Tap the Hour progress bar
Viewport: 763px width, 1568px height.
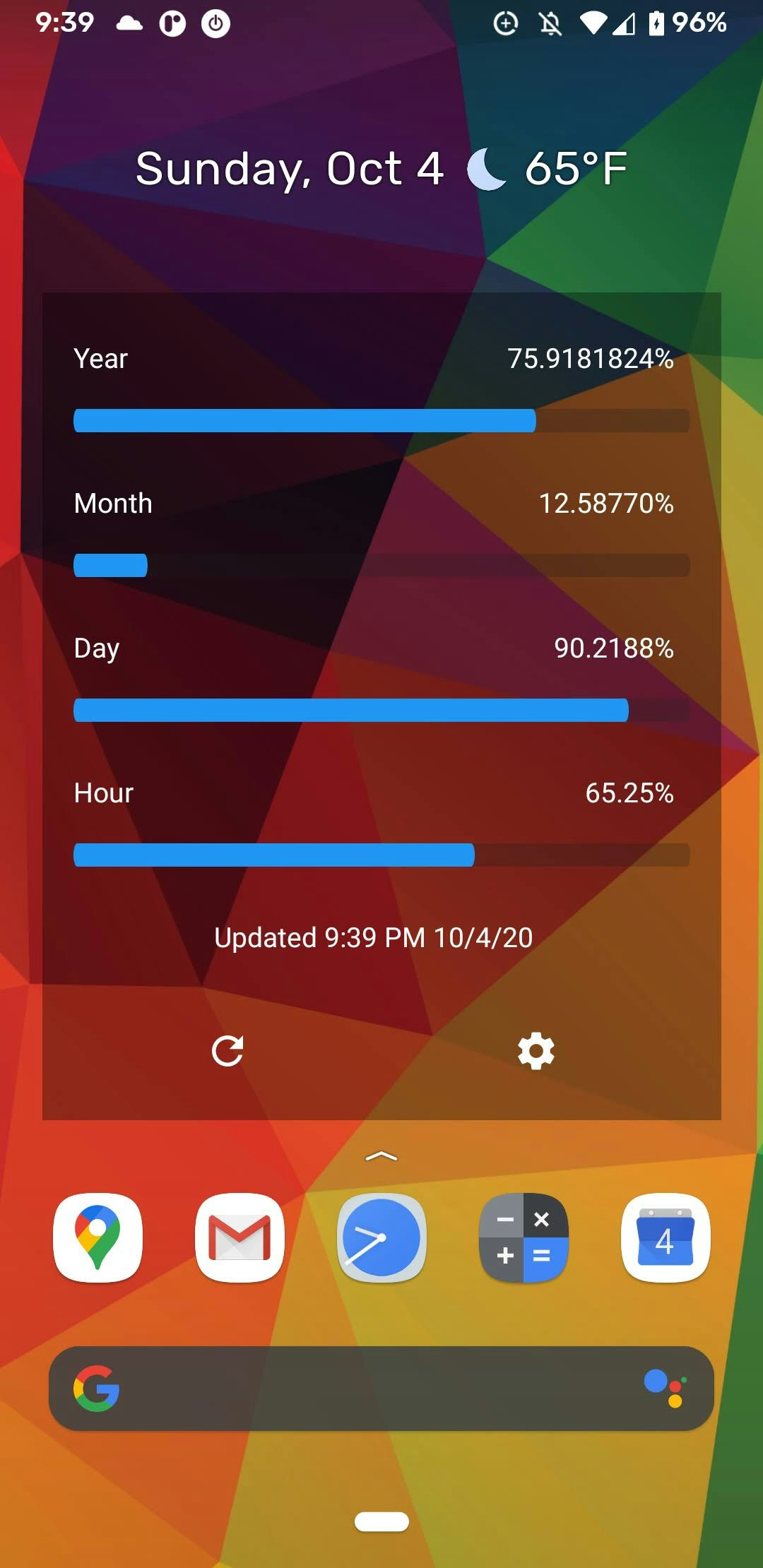[381, 855]
